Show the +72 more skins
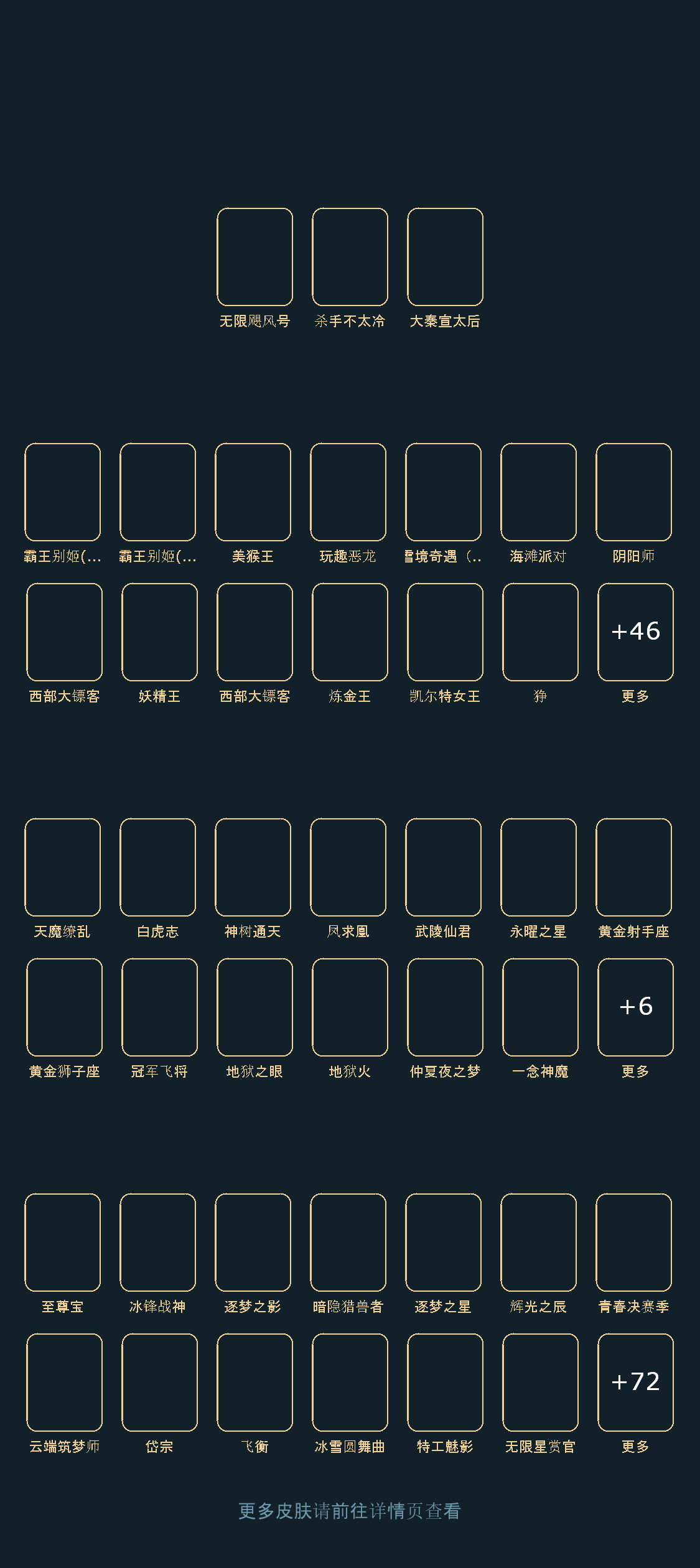Screen dimensions: 700x1568 coord(635,1383)
